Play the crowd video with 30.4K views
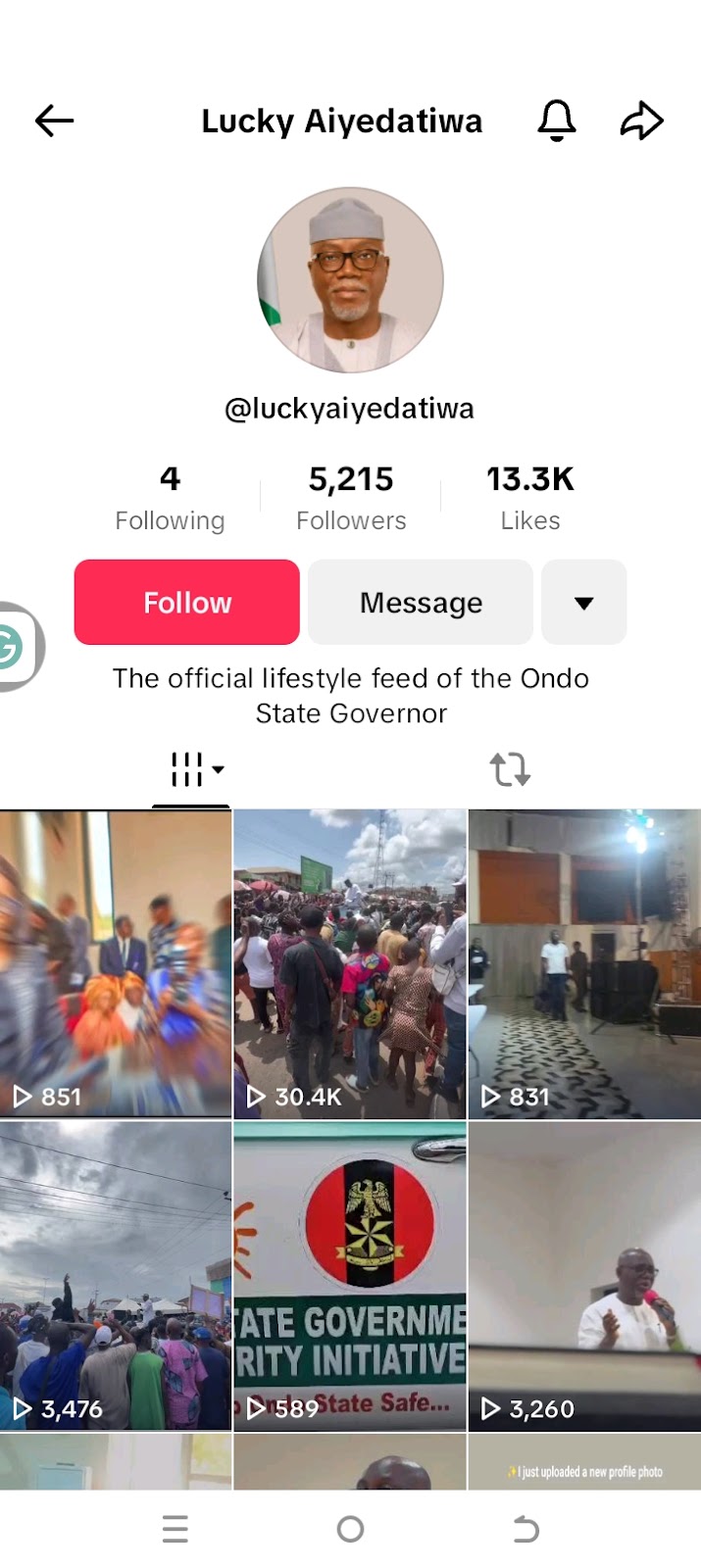 [350, 963]
